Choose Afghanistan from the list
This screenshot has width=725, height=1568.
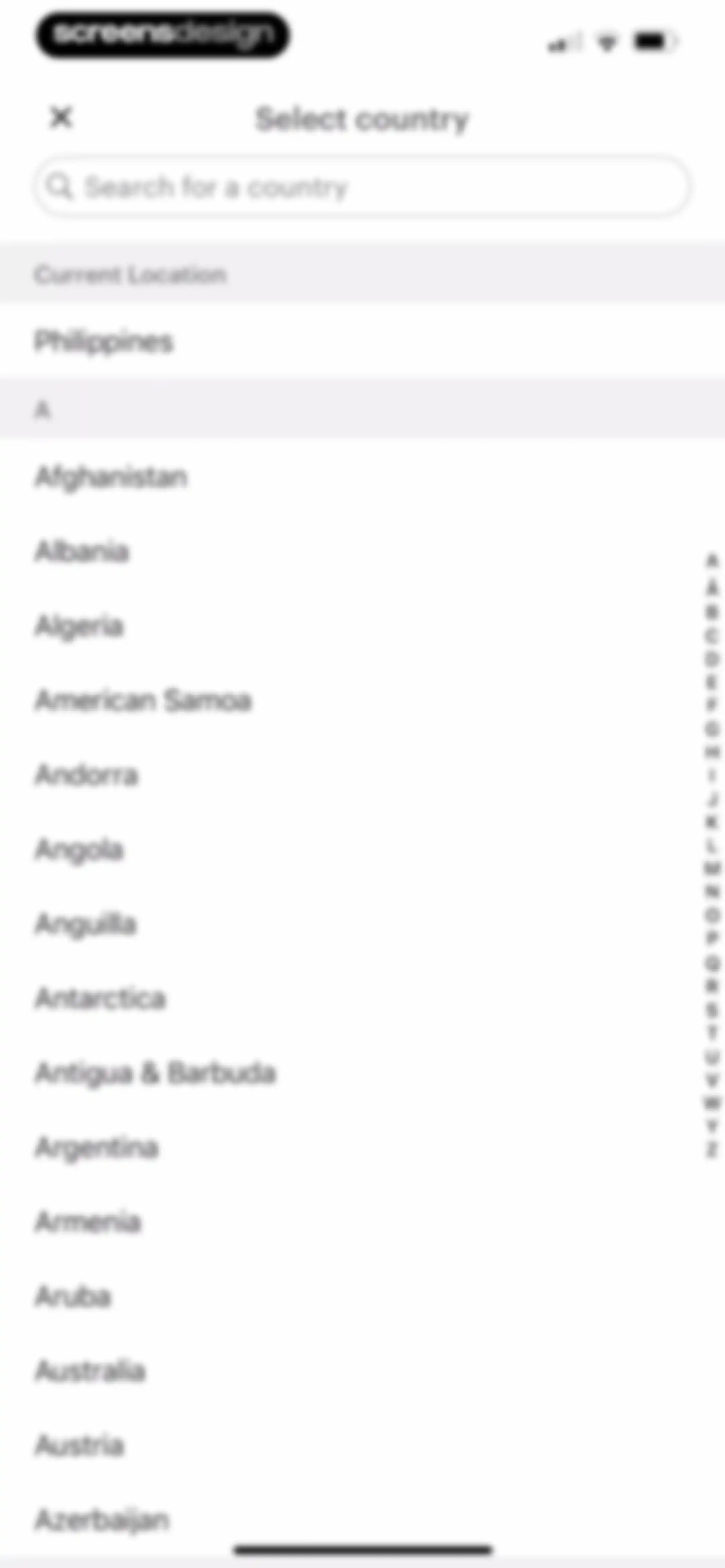(x=362, y=477)
